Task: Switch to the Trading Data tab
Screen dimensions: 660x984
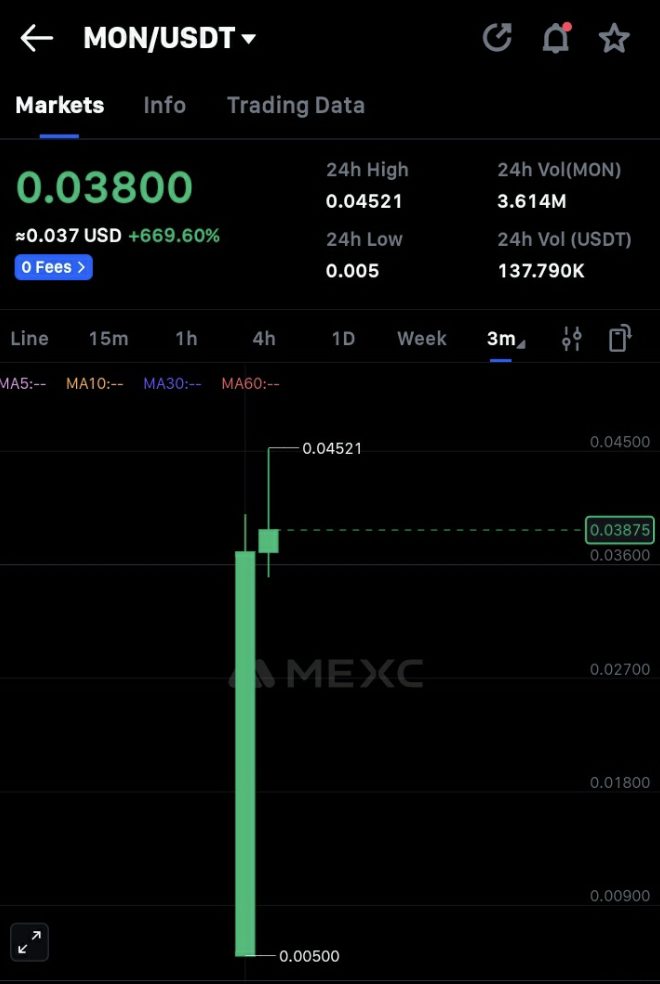Action: tap(295, 105)
